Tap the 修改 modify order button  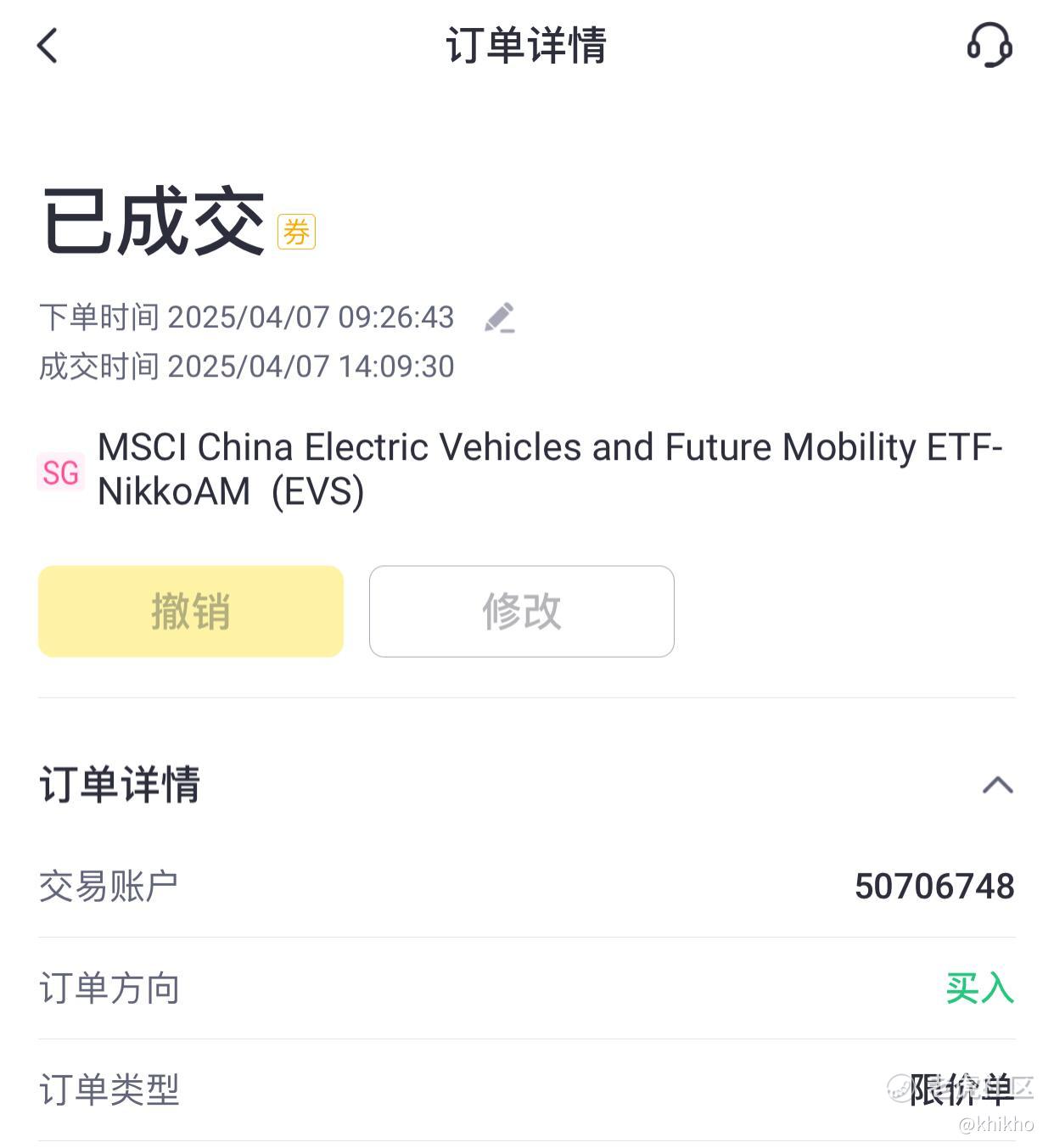point(521,611)
